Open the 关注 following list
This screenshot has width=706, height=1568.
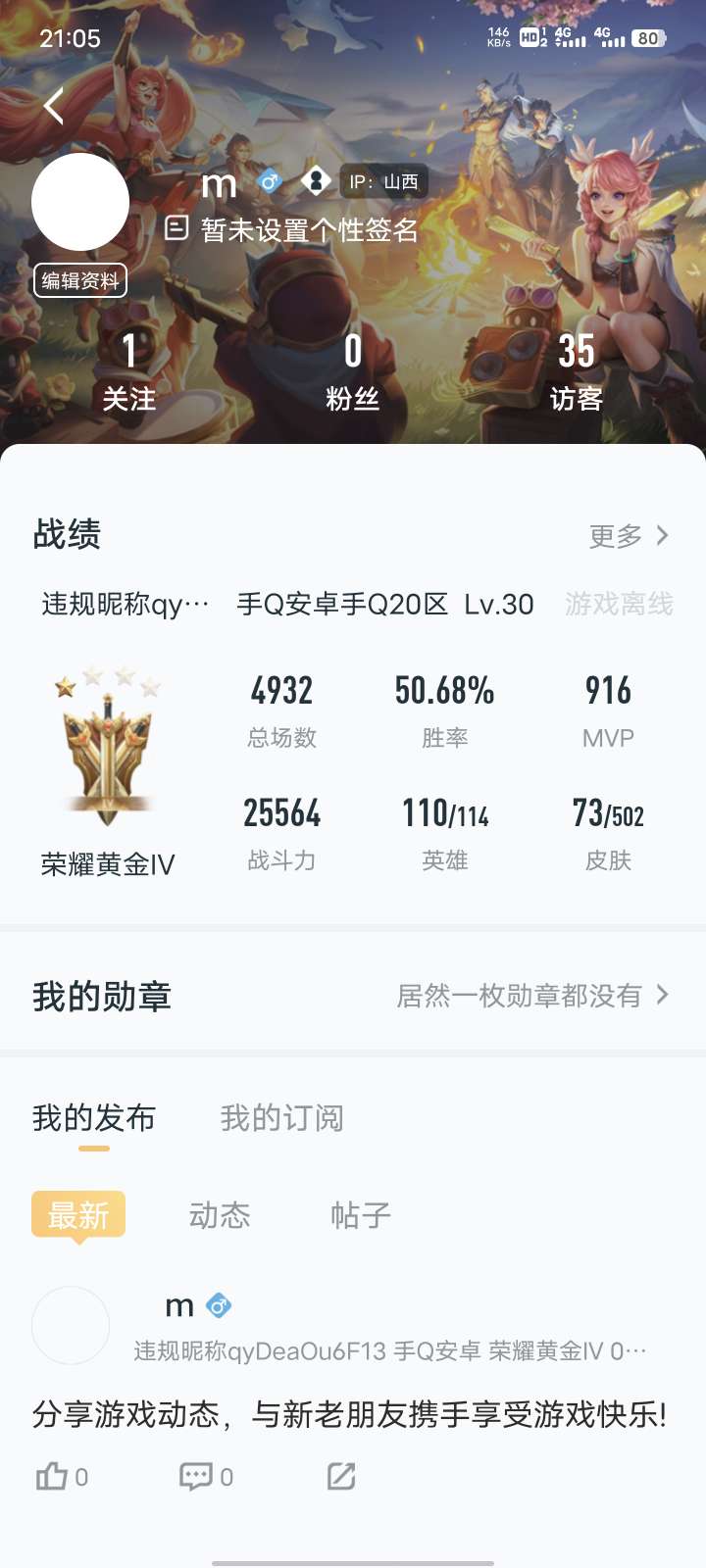coord(129,371)
